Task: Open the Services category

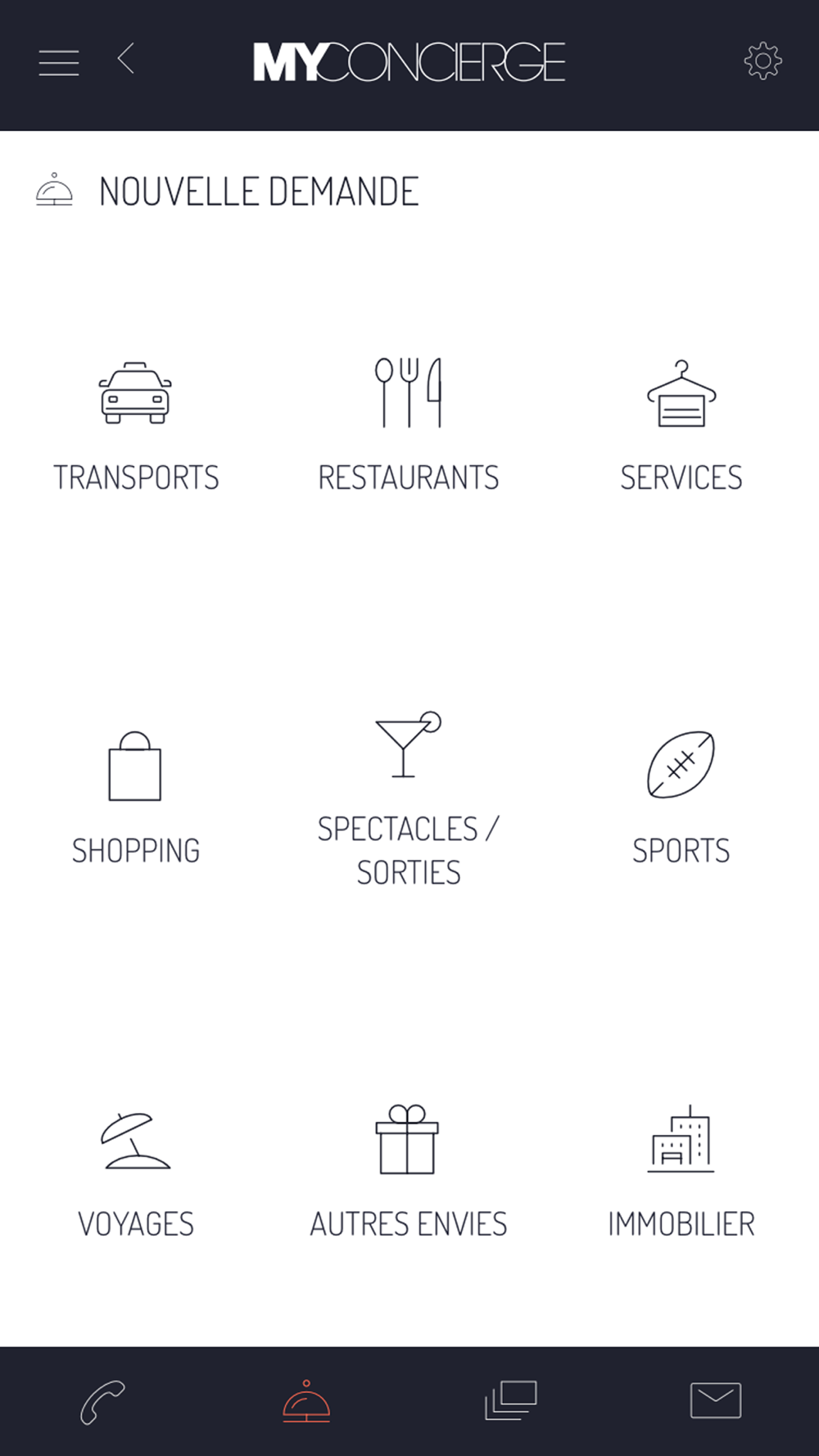Action: pyautogui.click(x=681, y=427)
